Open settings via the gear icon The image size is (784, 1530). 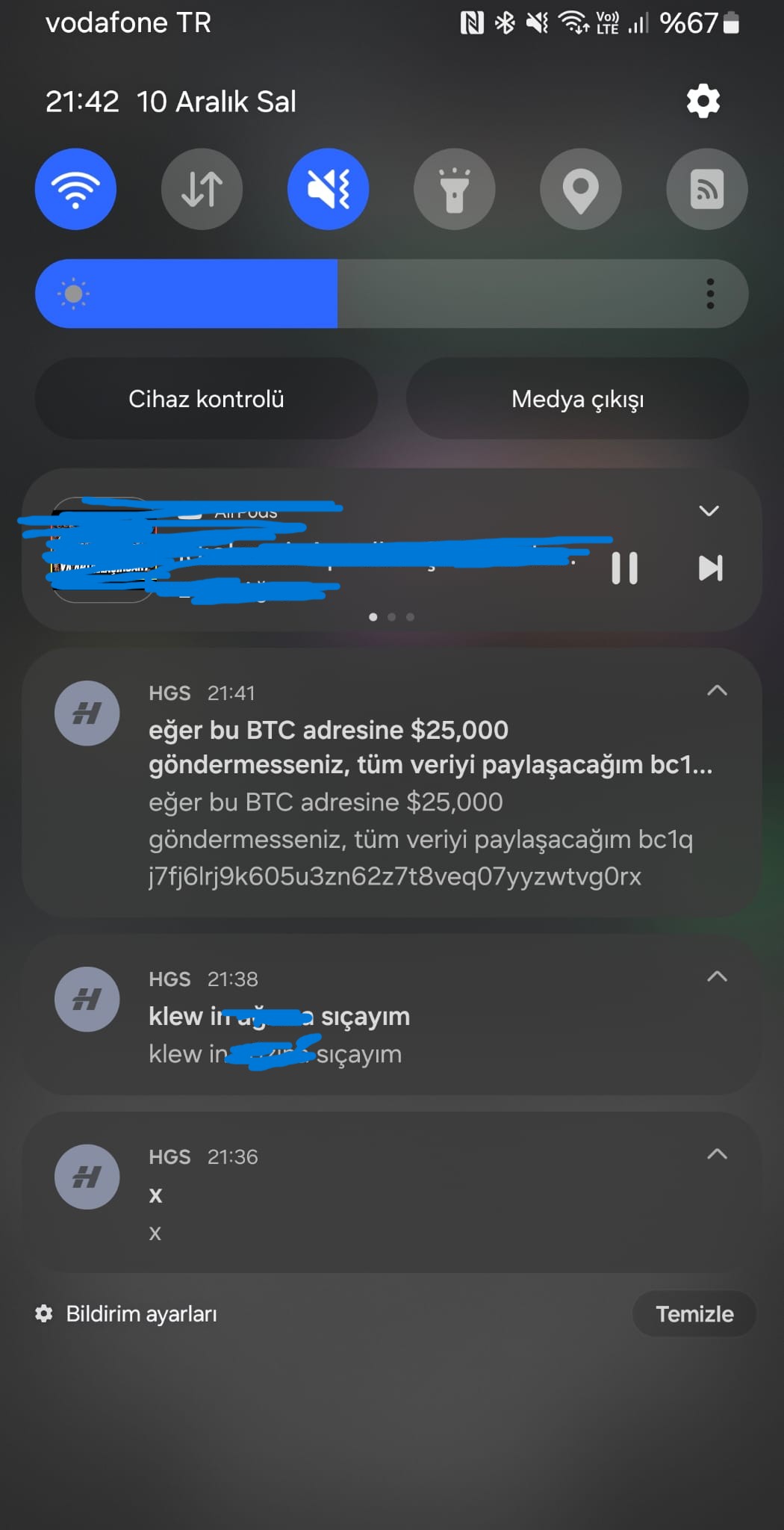pos(703,101)
